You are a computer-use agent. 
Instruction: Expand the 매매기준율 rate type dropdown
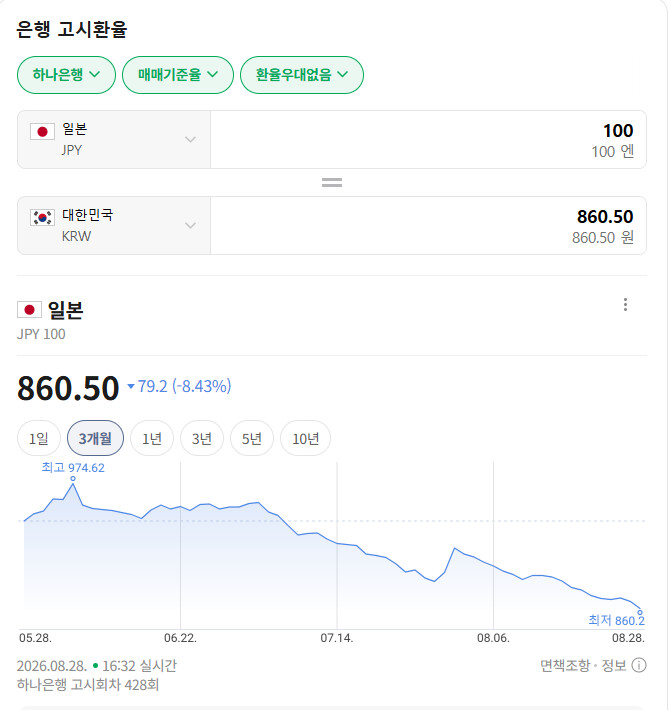pyautogui.click(x=178, y=75)
